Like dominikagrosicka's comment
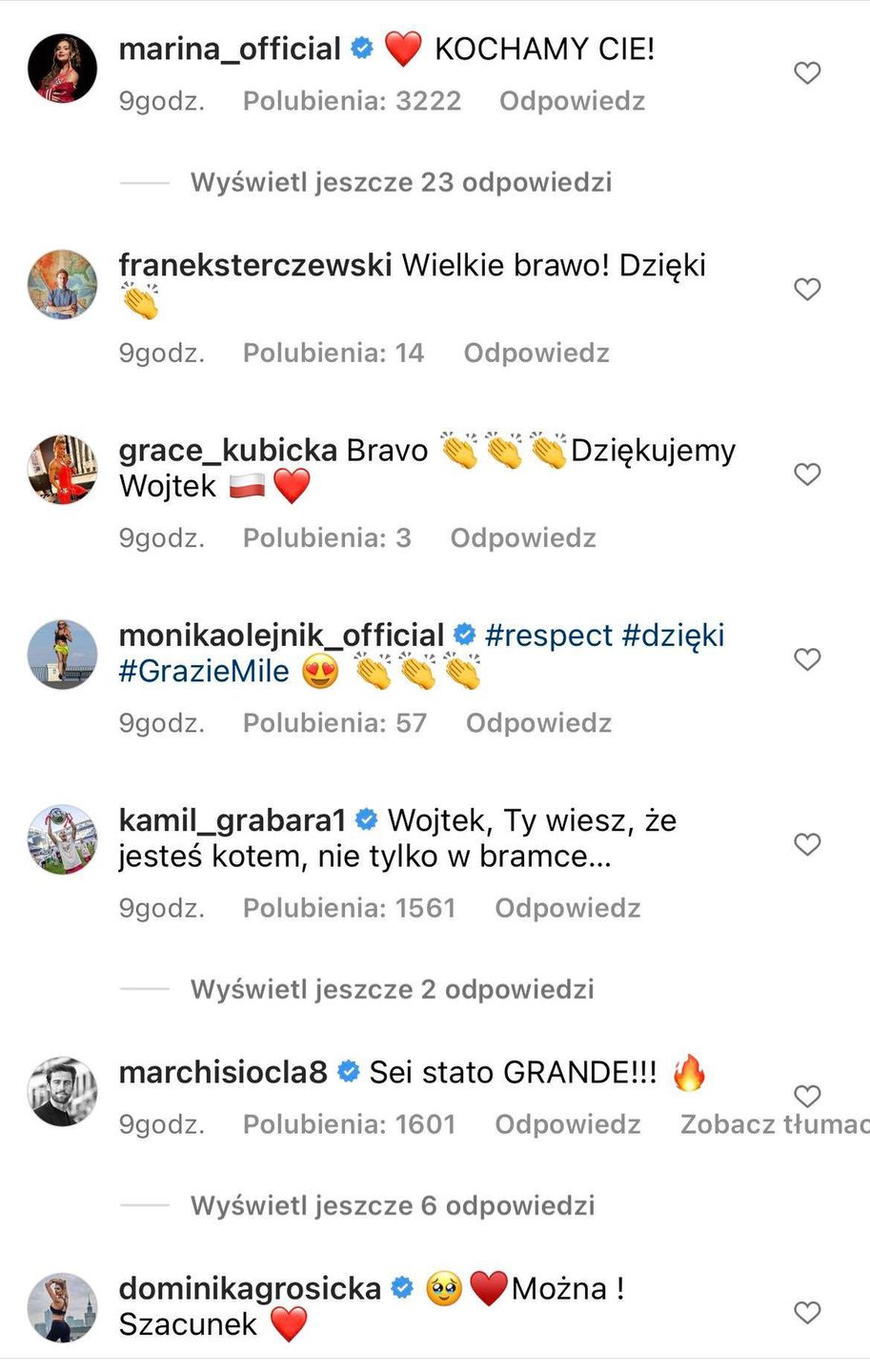Viewport: 870px width, 1372px height. pyautogui.click(x=807, y=1313)
